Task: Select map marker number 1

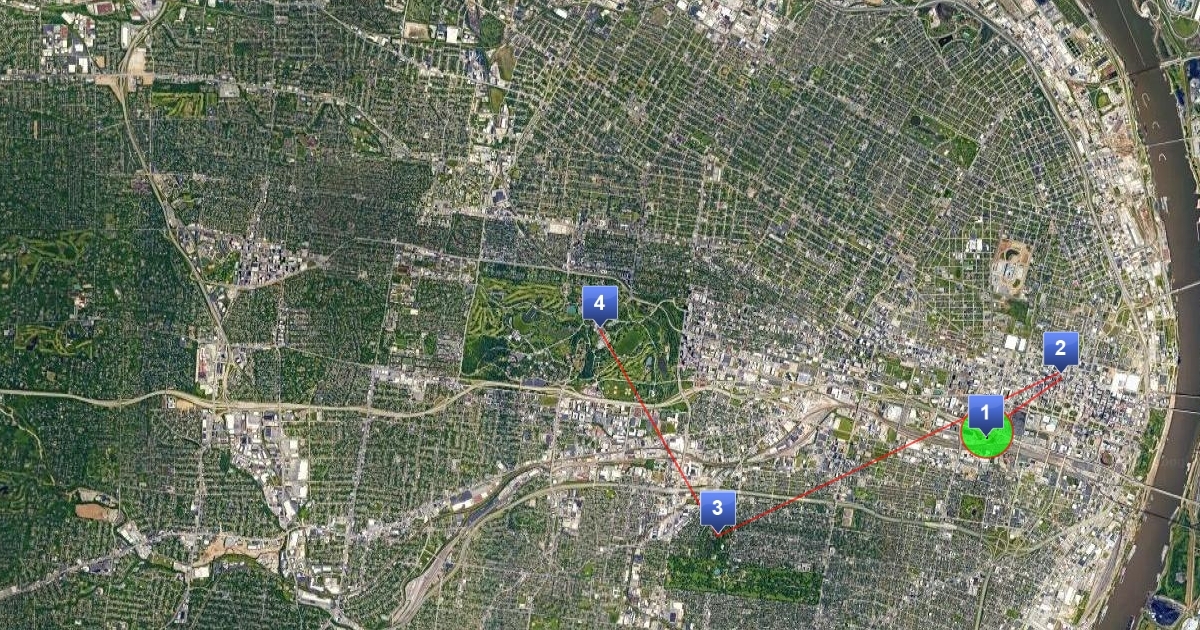Action: coord(985,411)
